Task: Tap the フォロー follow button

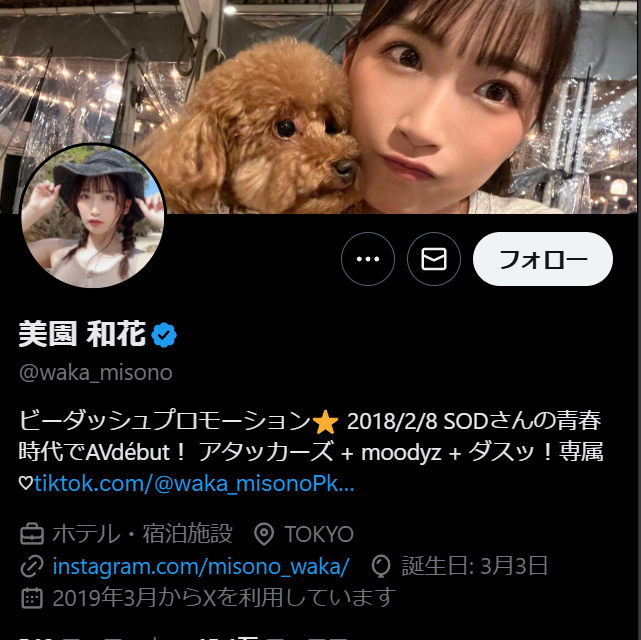Action: click(x=542, y=260)
